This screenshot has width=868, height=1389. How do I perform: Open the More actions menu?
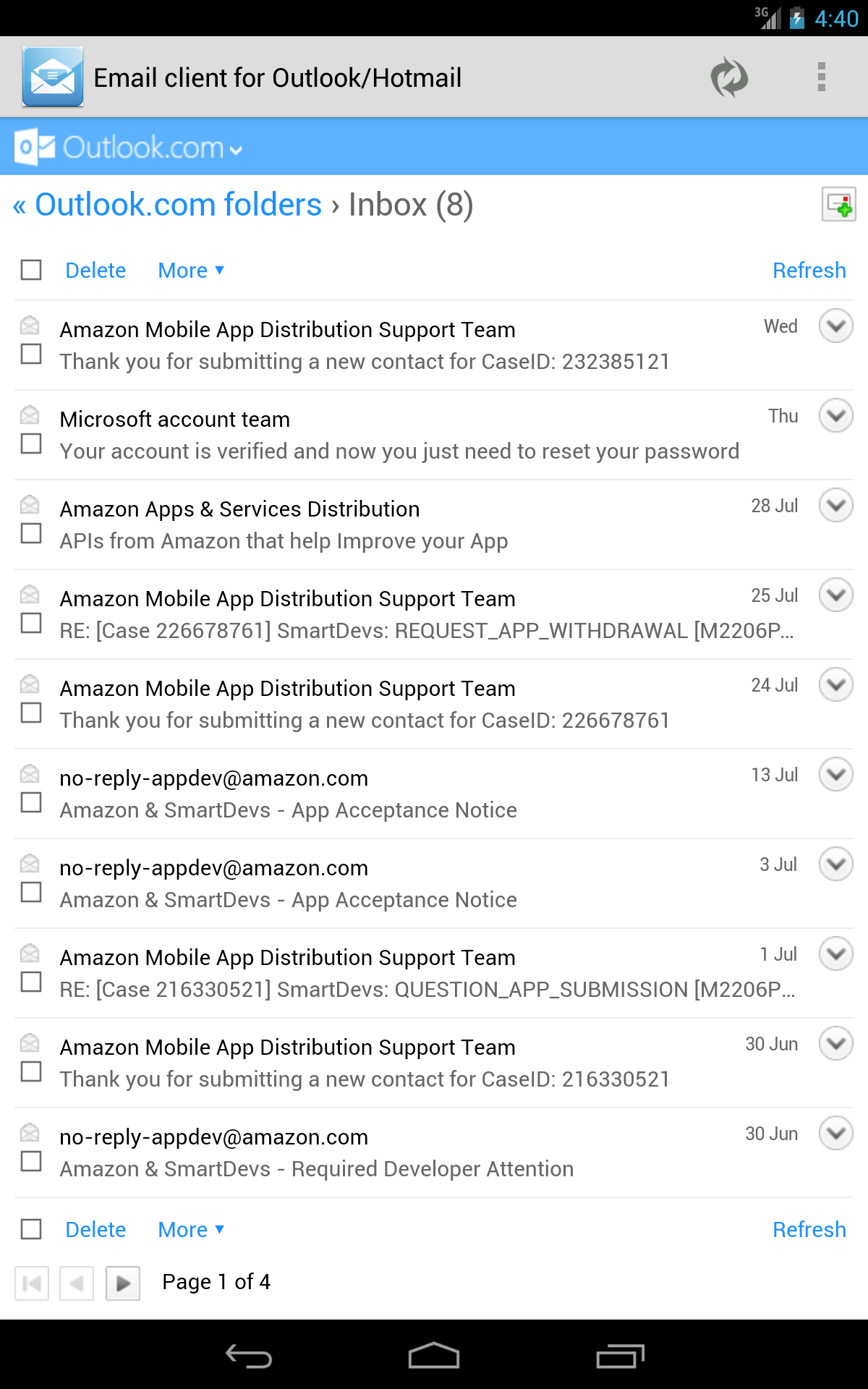coord(190,270)
